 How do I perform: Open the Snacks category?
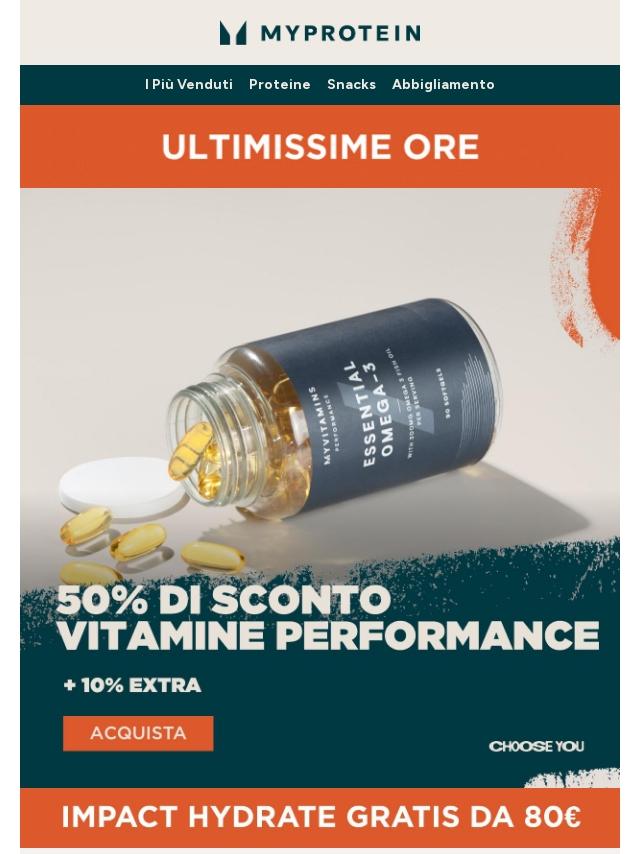tap(351, 85)
